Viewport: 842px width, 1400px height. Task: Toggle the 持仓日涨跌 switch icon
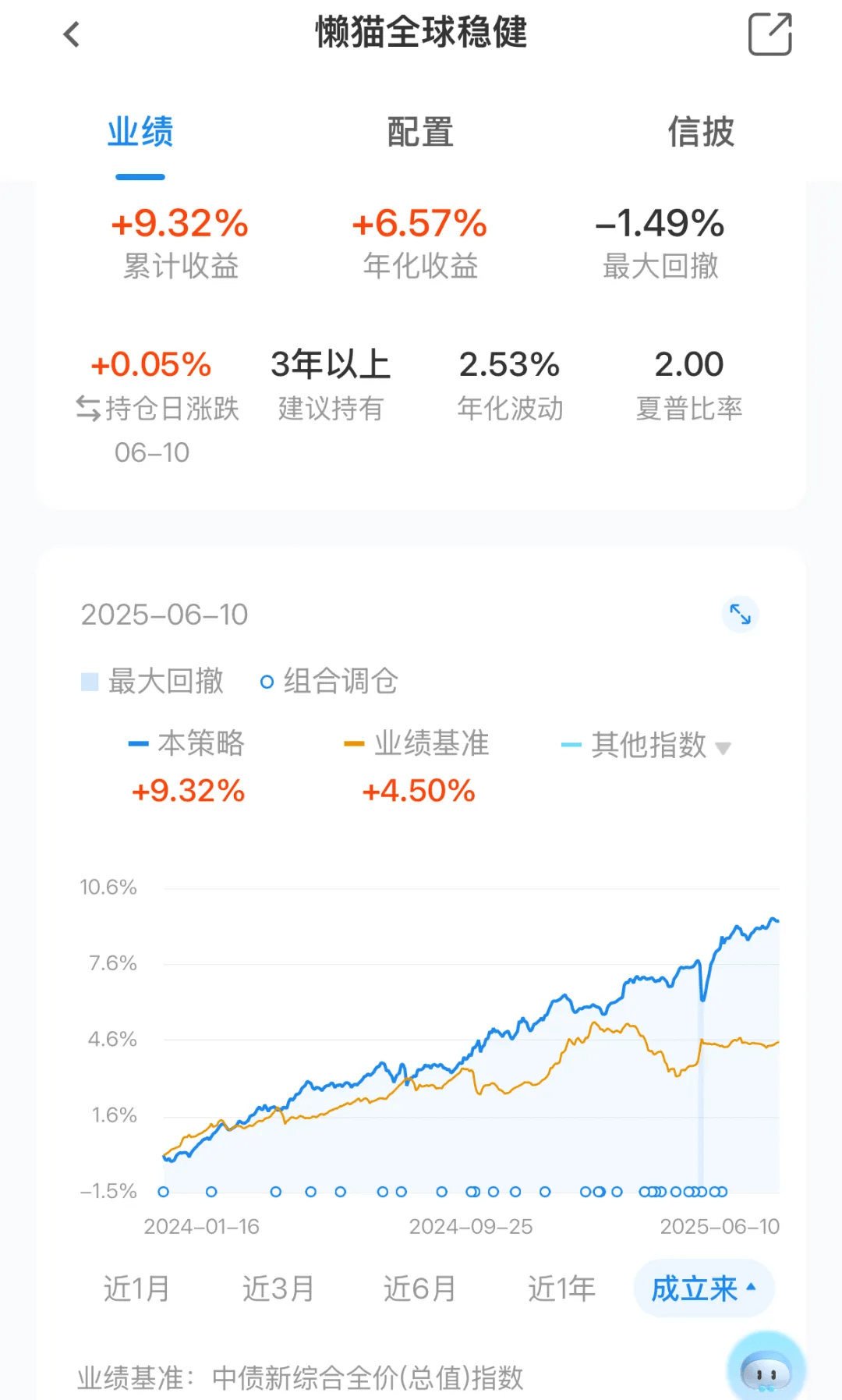click(88, 408)
